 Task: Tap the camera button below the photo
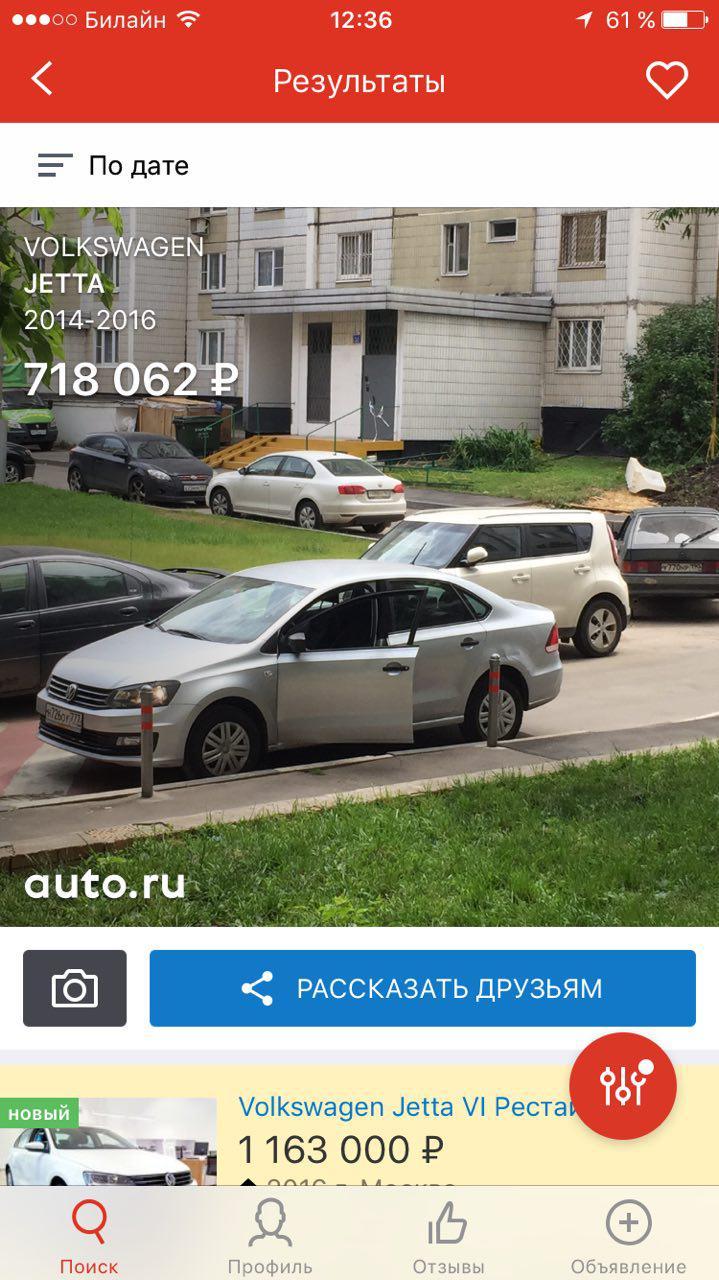75,988
